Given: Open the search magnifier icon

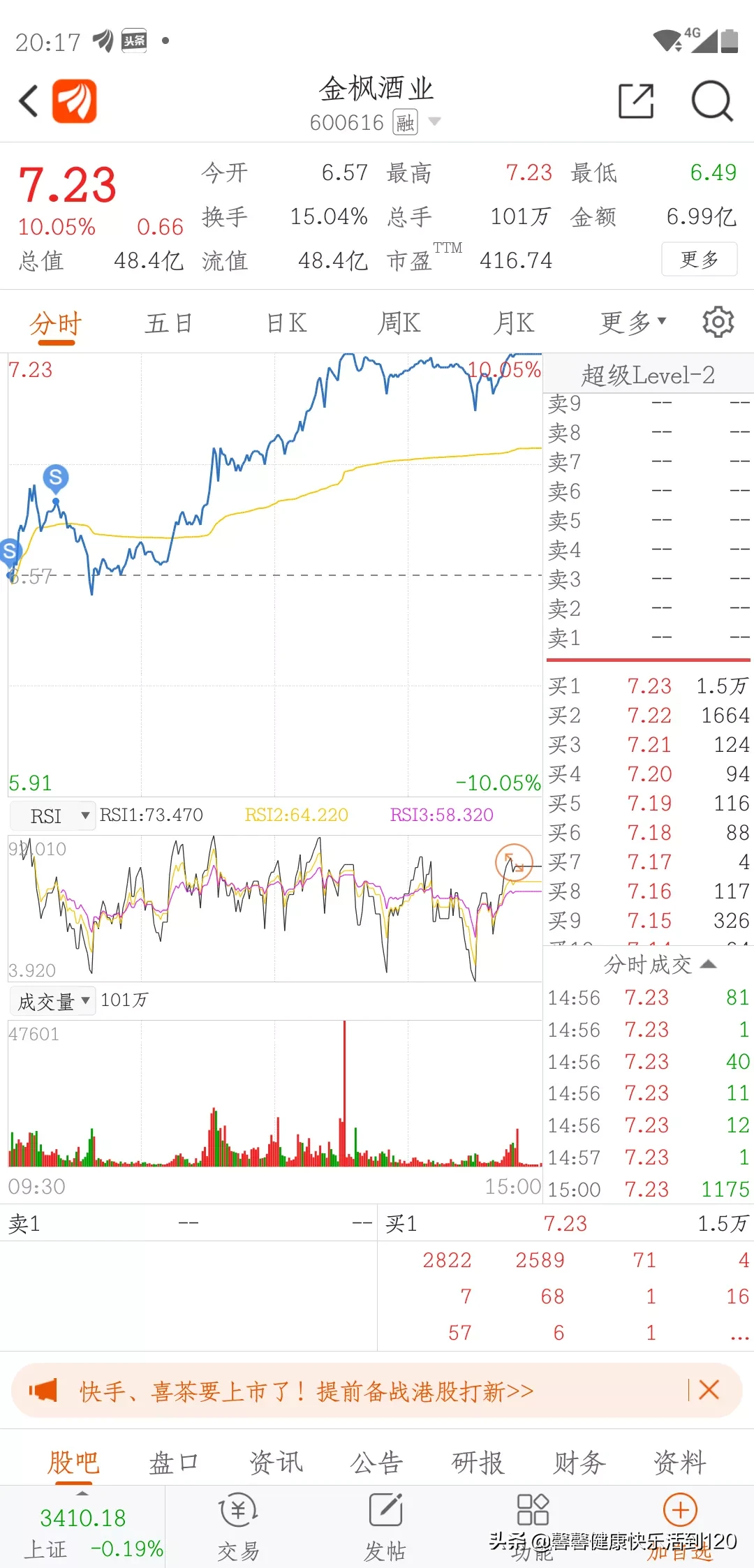Looking at the screenshot, I should [x=712, y=102].
